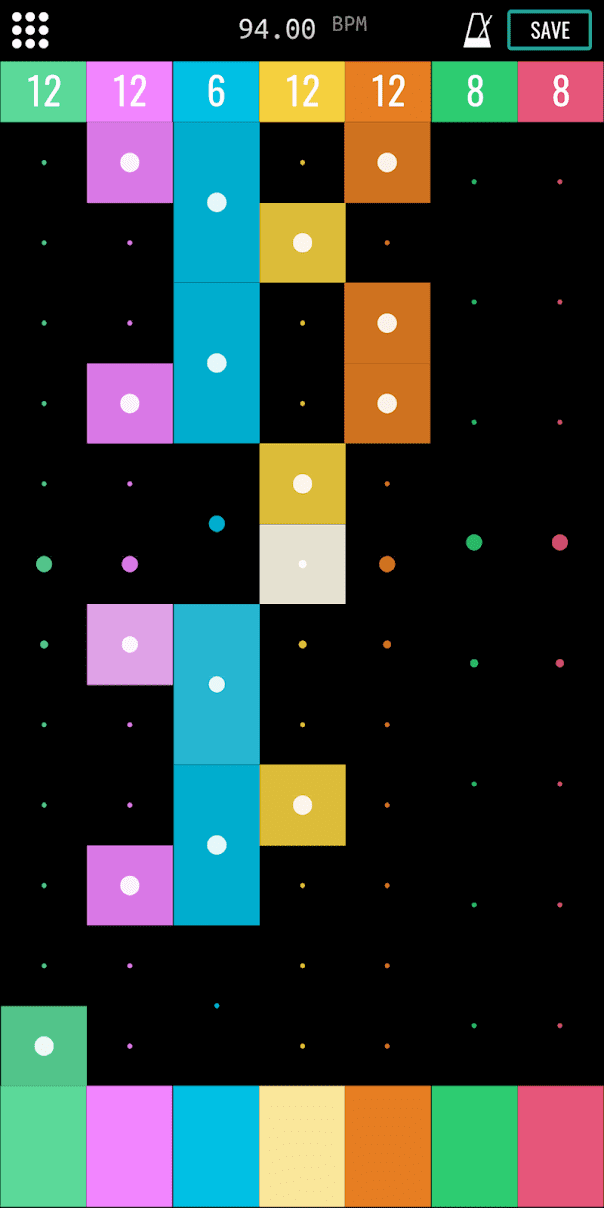Change the orange track's 12 steps
The width and height of the screenshot is (604, 1208).
click(x=388, y=92)
